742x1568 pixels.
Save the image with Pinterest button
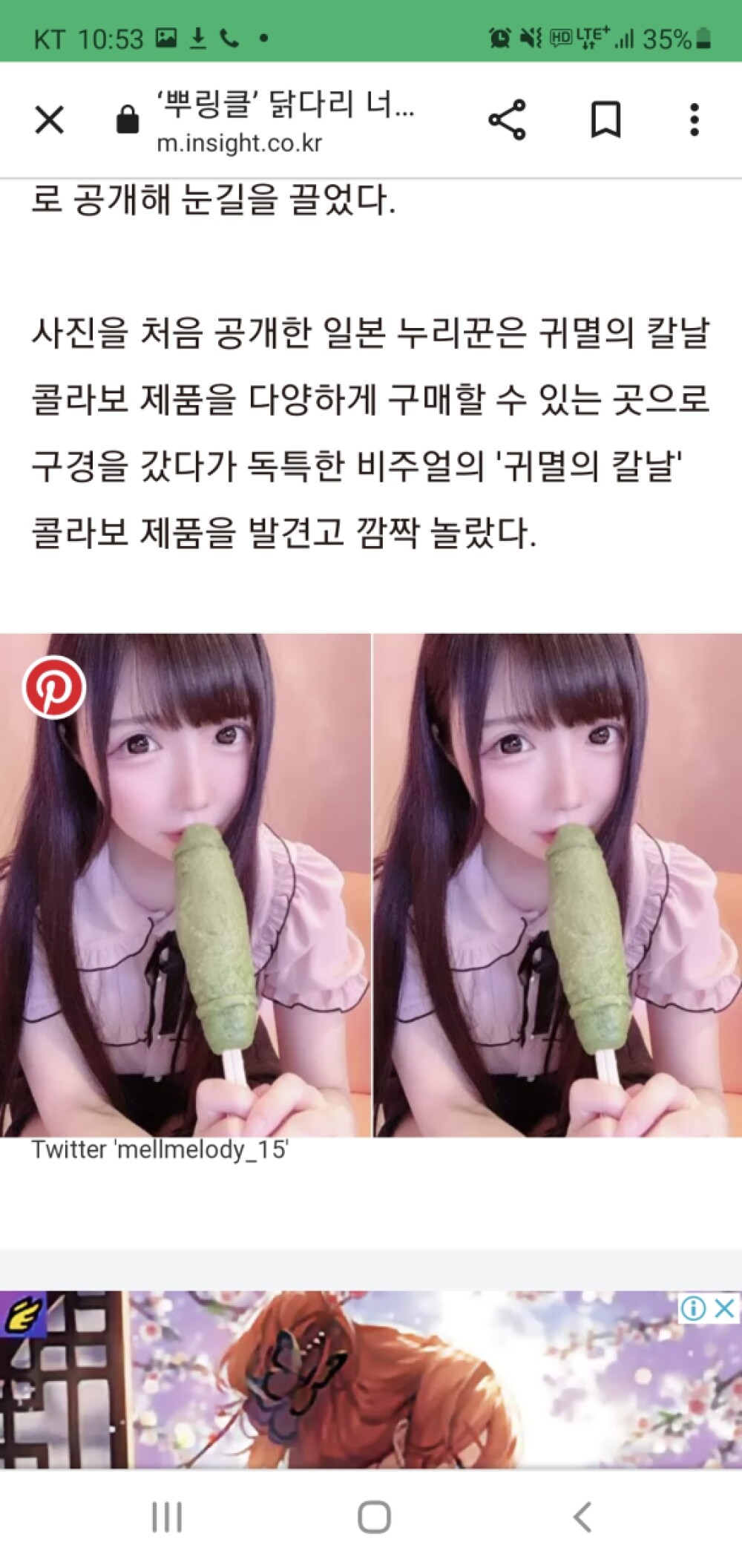tap(54, 687)
